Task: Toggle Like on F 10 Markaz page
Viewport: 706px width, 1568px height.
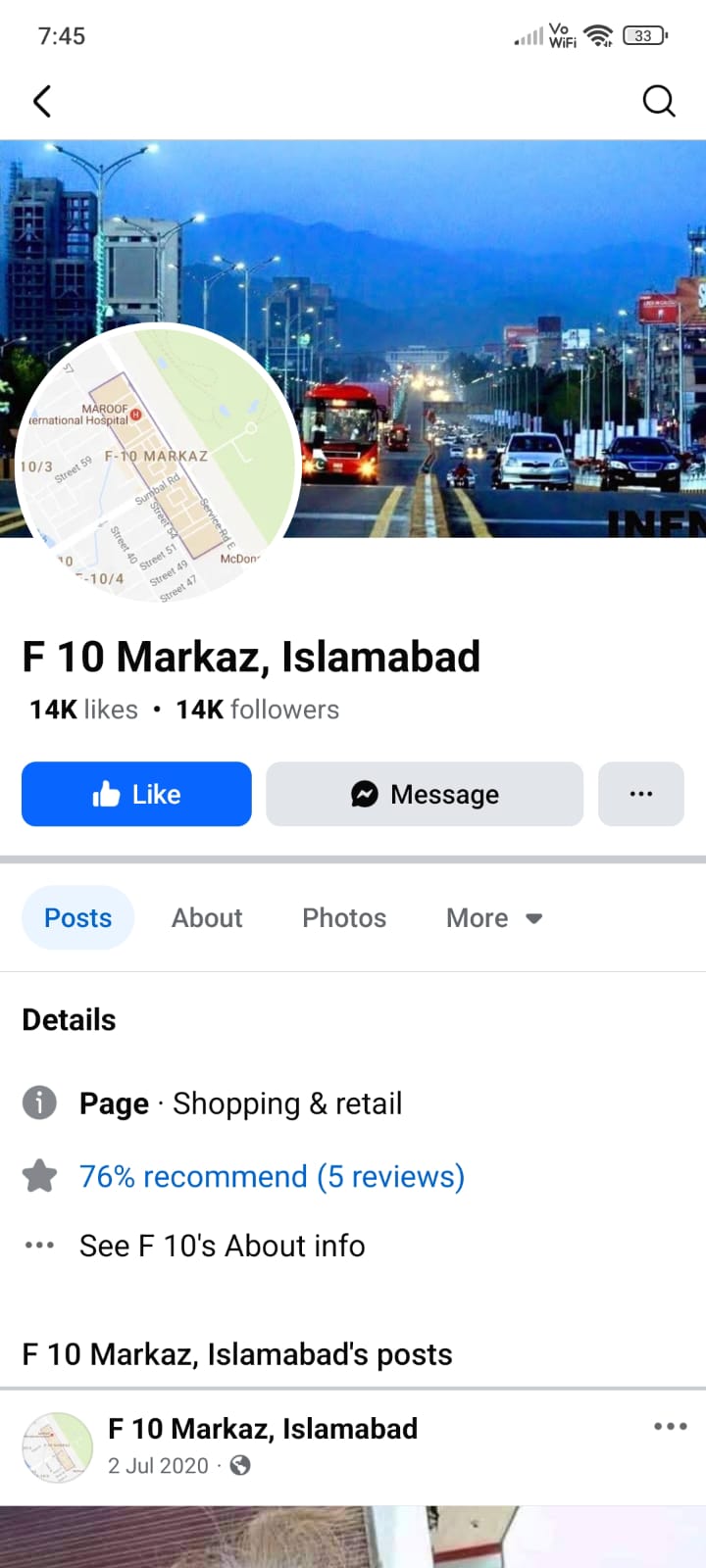Action: click(x=135, y=794)
